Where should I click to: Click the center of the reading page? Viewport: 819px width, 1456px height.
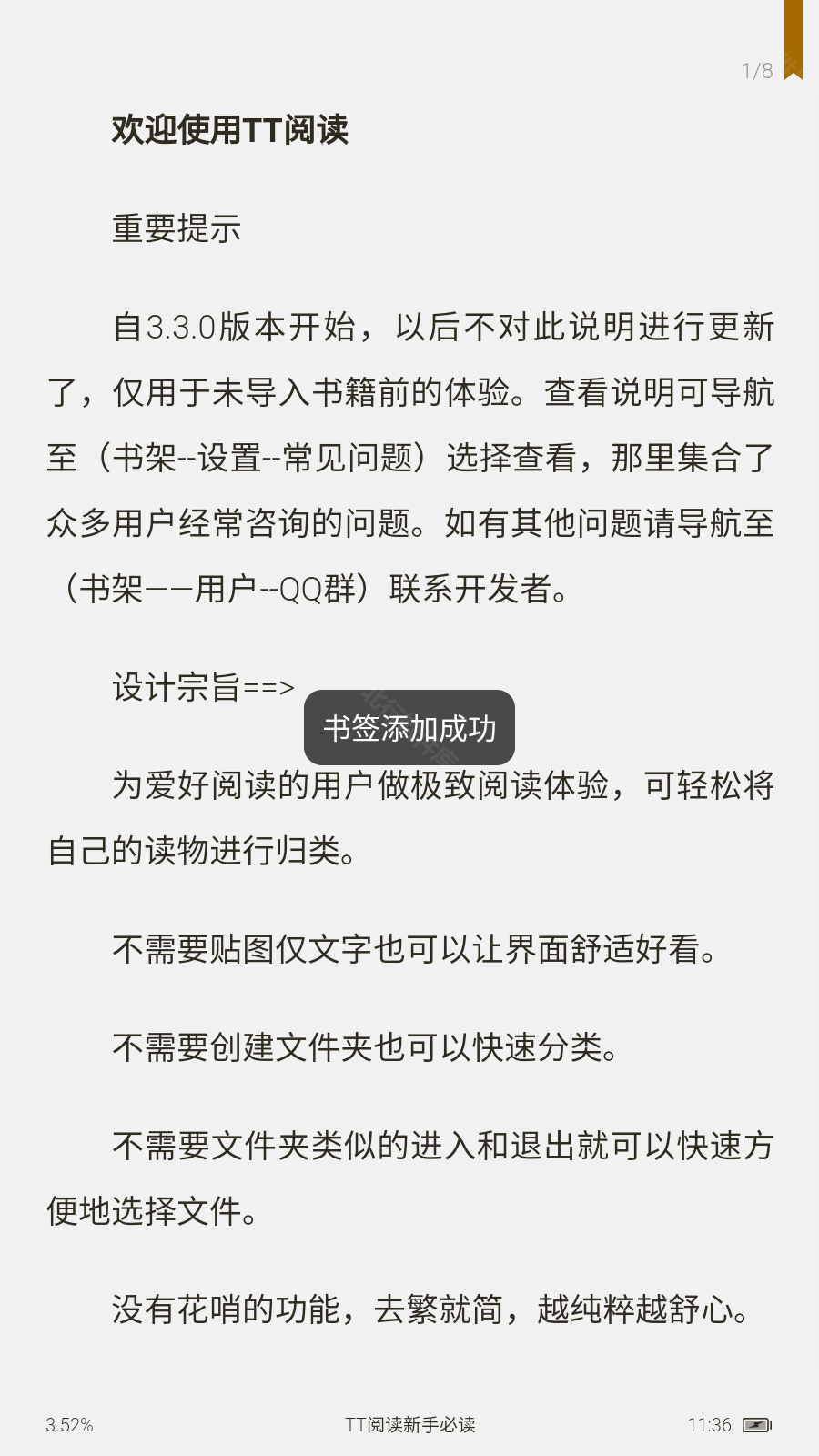click(409, 728)
